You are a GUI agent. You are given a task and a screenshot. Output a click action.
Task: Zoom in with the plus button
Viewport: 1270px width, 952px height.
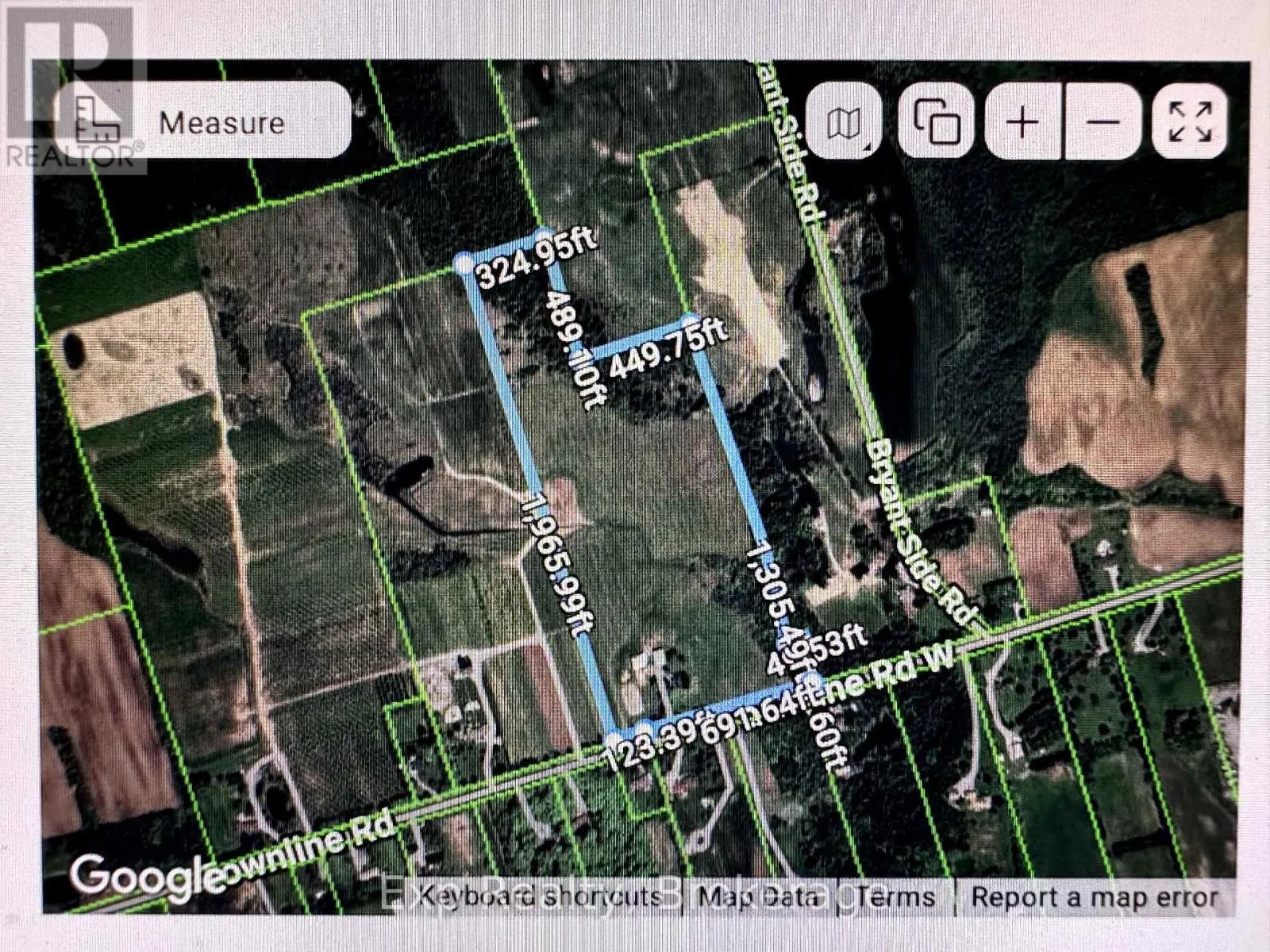pyautogui.click(x=1022, y=123)
